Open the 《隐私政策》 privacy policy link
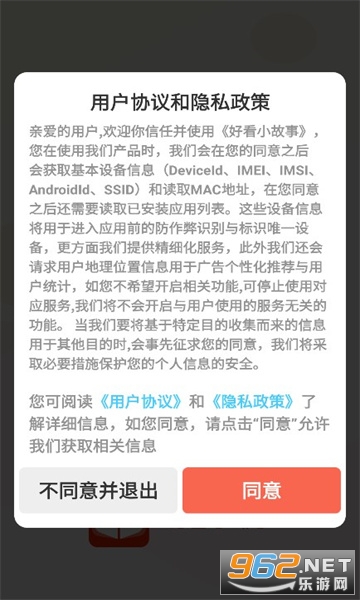This screenshot has height=600, width=360. (x=253, y=402)
